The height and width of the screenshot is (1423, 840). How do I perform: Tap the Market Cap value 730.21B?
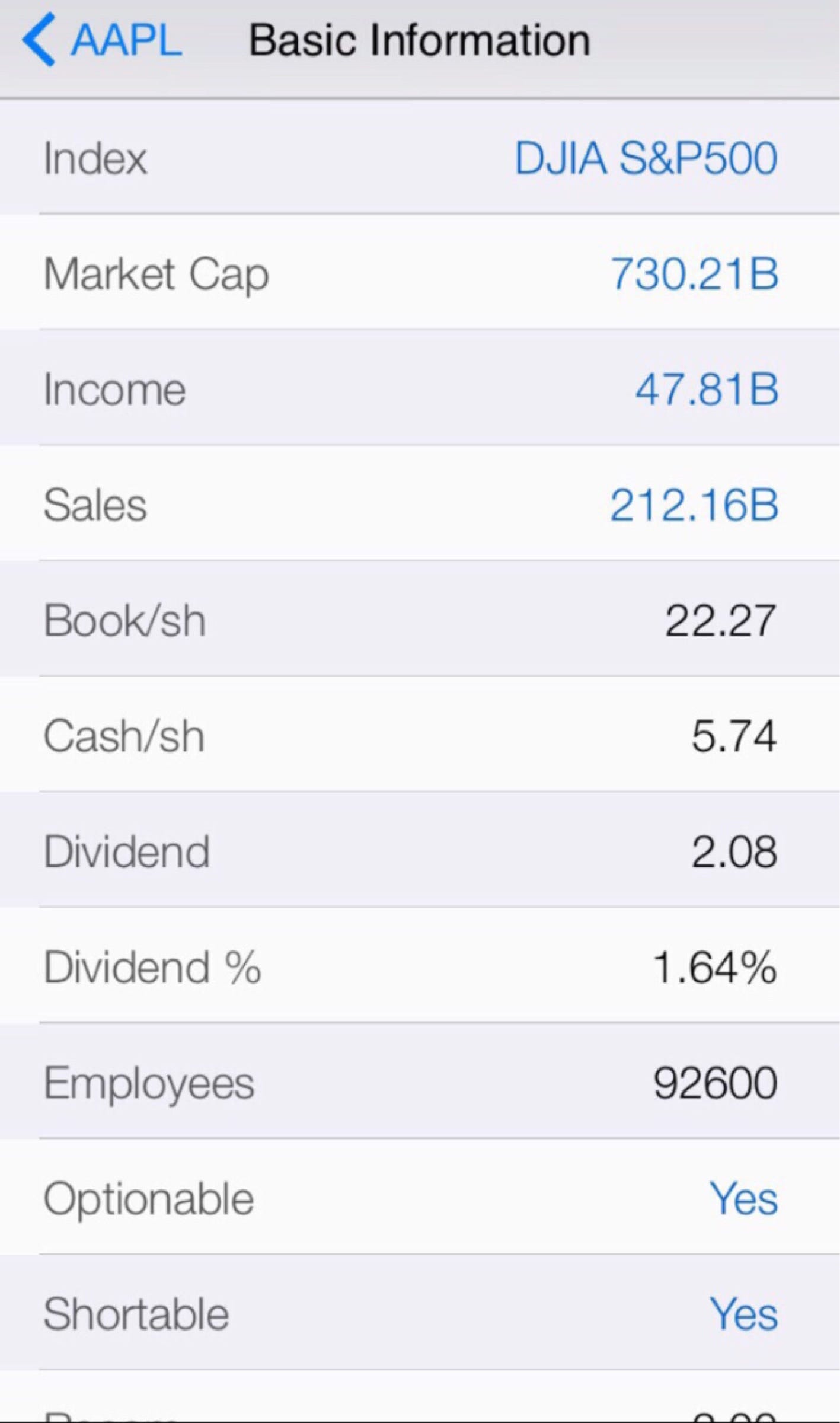tap(694, 274)
